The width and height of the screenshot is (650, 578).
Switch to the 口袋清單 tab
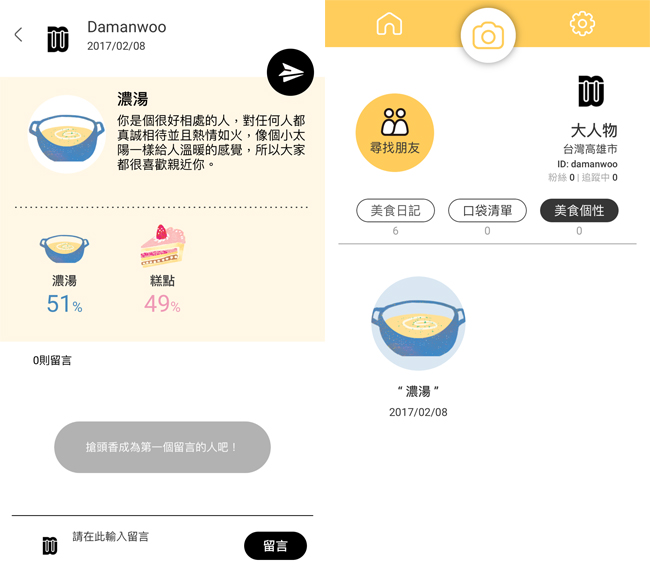487,211
